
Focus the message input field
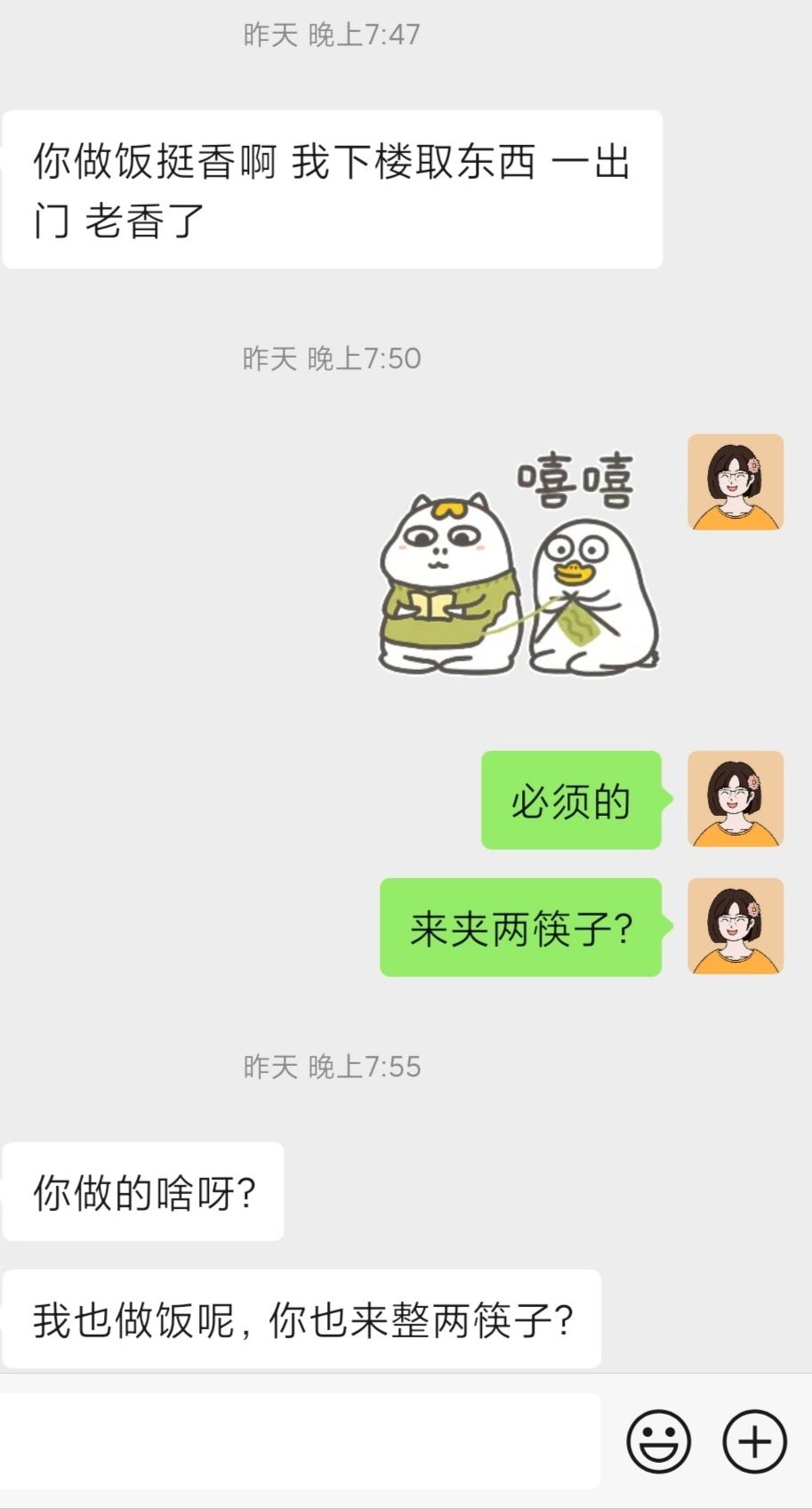click(300, 1440)
